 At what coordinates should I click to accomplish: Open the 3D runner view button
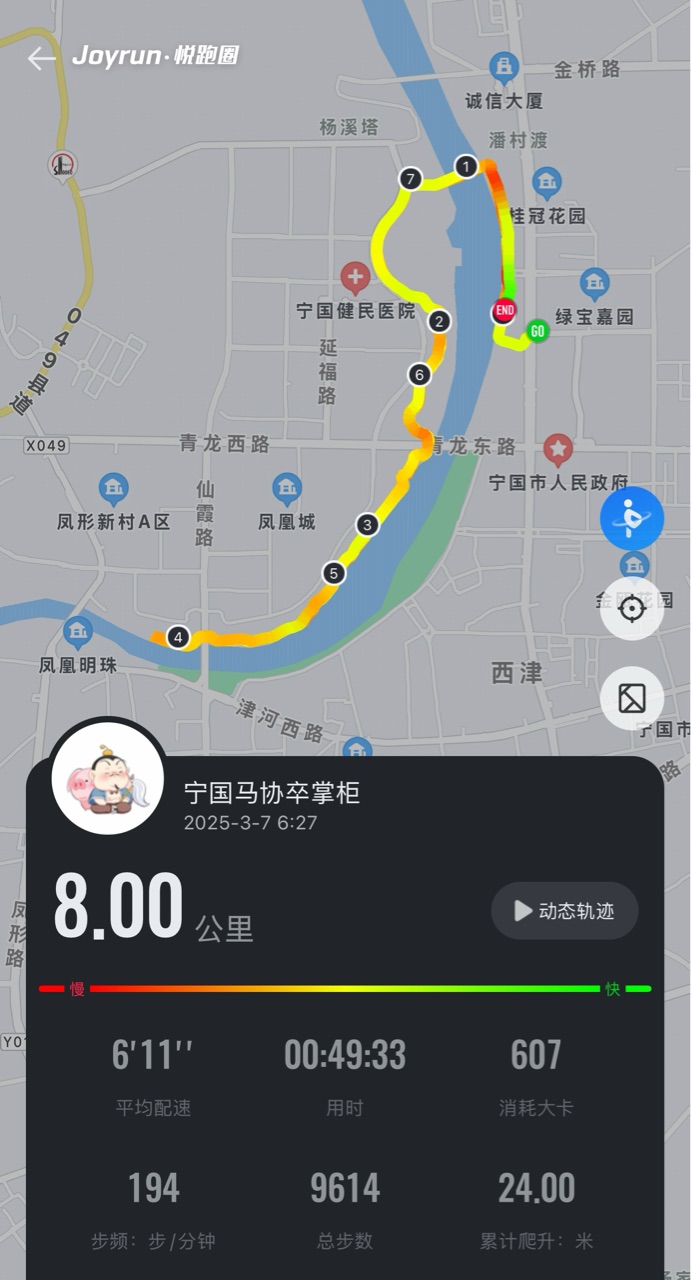point(632,518)
